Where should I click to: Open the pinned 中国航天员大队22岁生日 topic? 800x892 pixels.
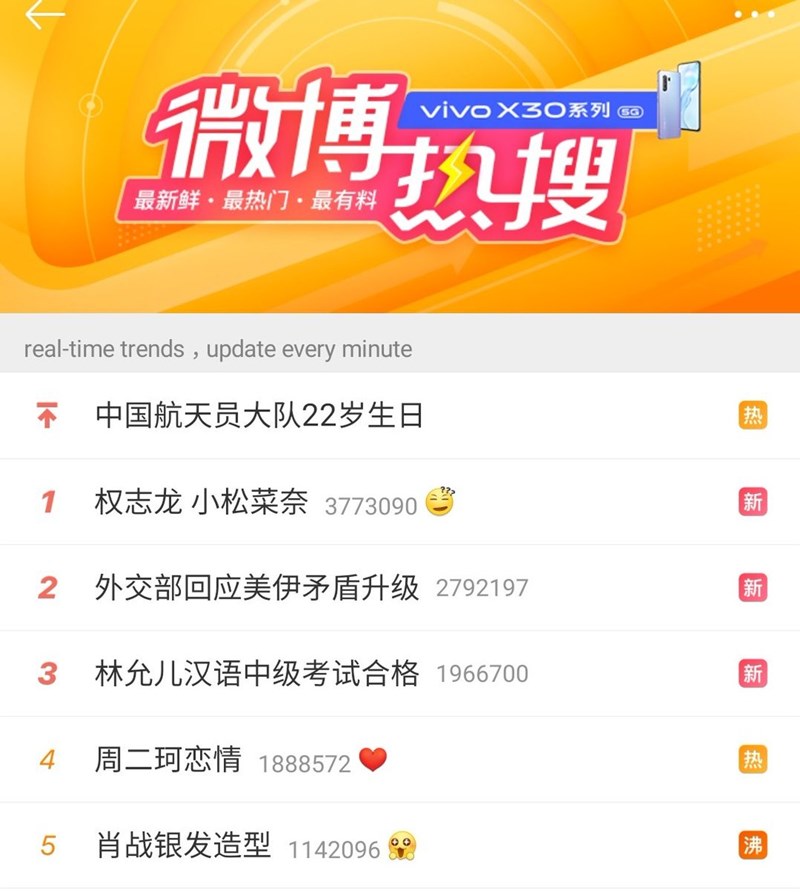click(259, 415)
